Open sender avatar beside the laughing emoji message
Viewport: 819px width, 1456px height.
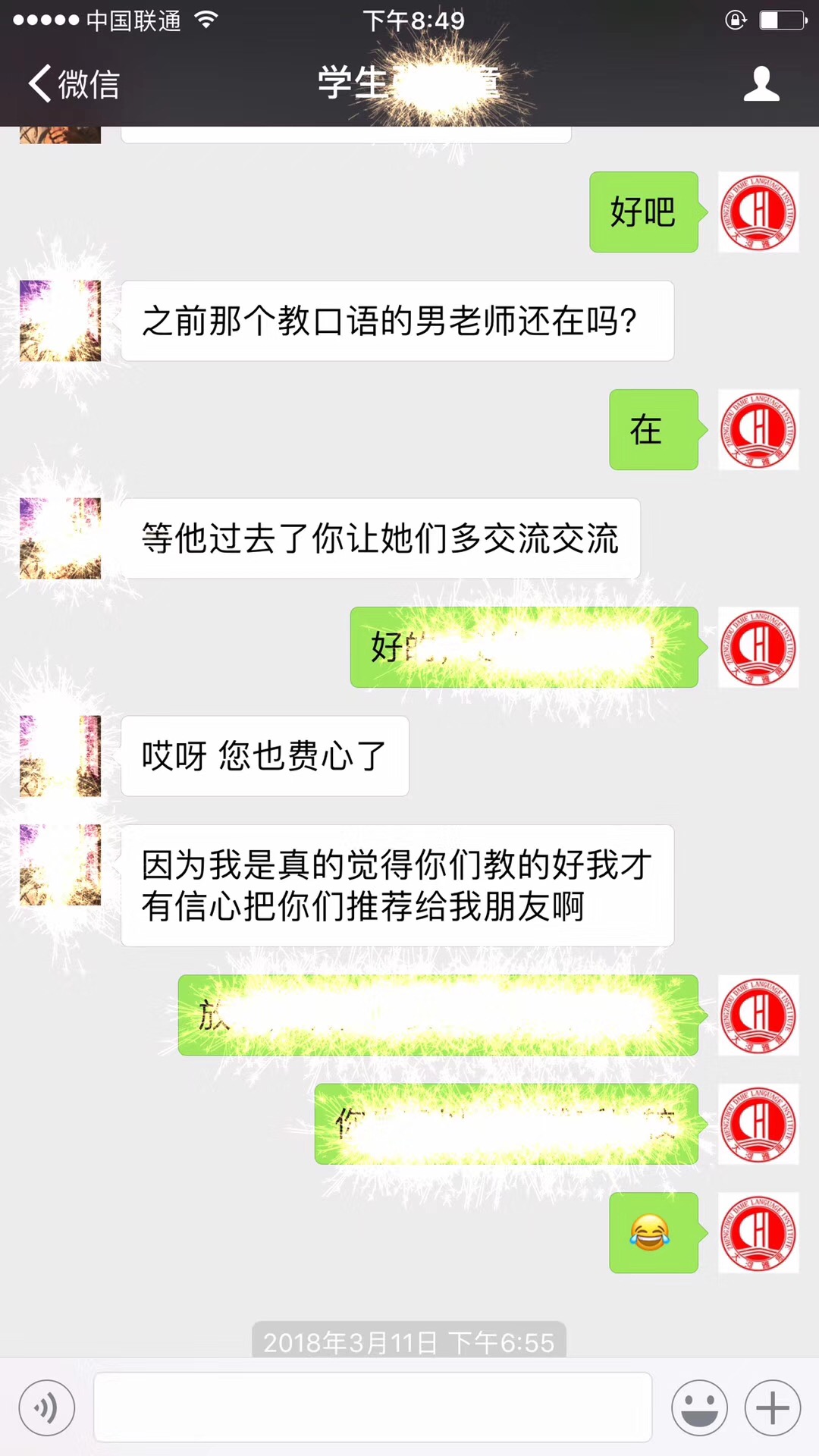pyautogui.click(x=758, y=1233)
